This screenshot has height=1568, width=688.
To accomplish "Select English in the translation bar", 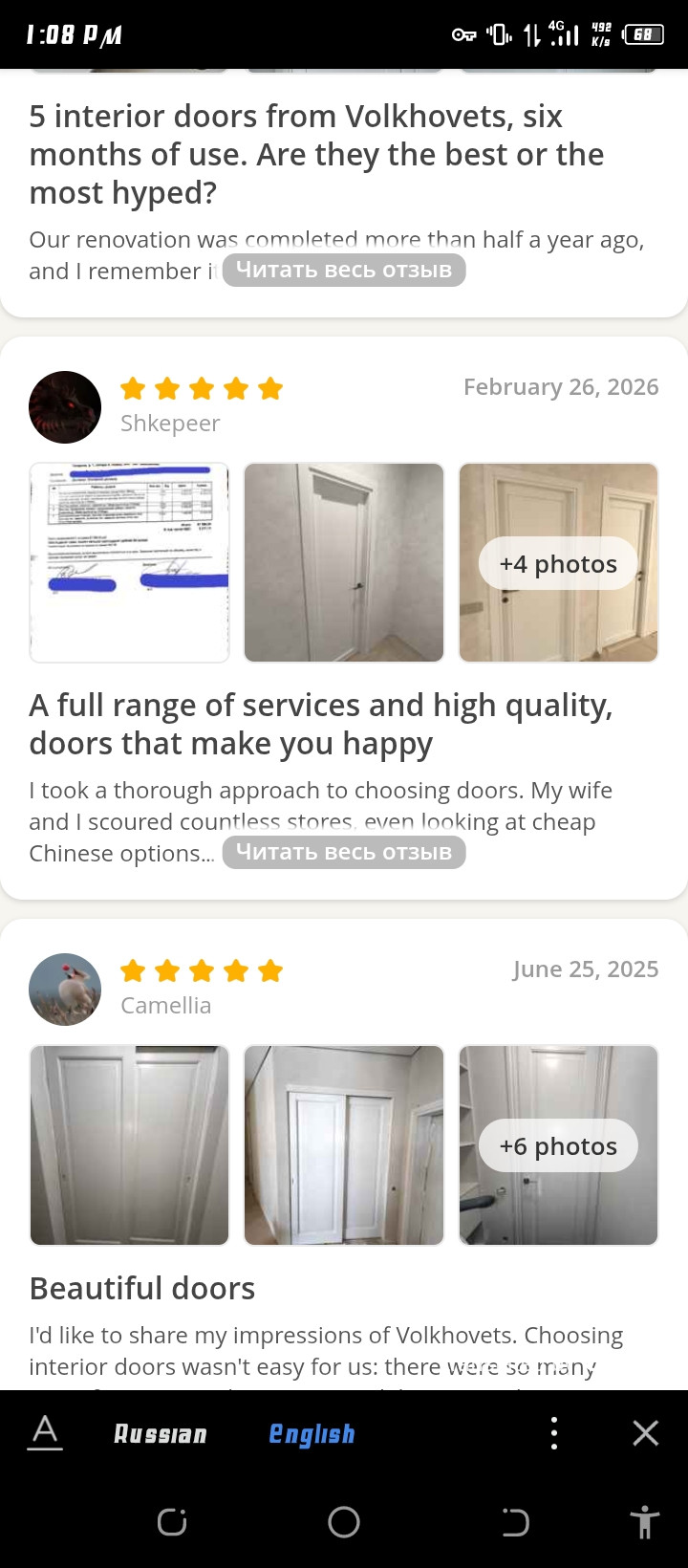I will pos(312,1434).
